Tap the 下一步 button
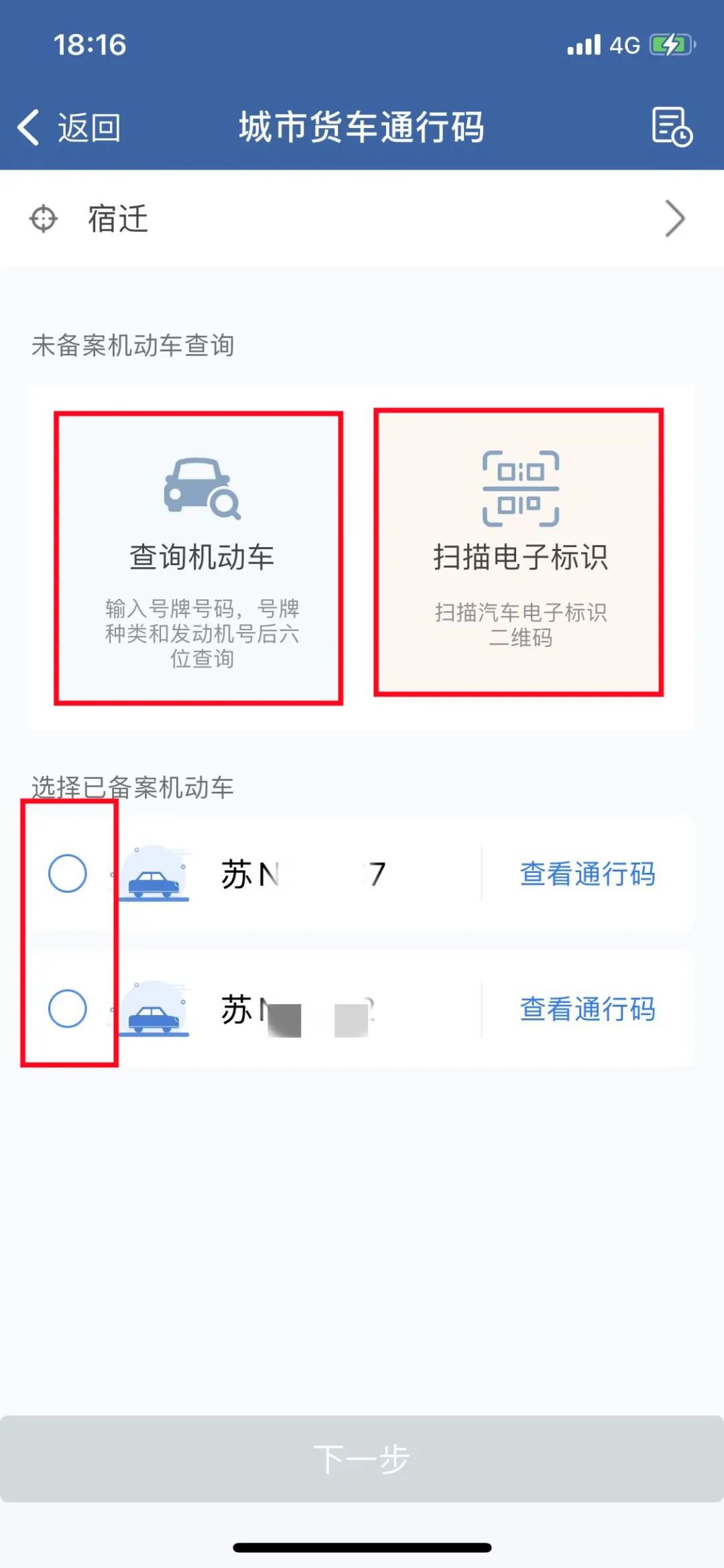The height and width of the screenshot is (1568, 724). (x=362, y=1459)
